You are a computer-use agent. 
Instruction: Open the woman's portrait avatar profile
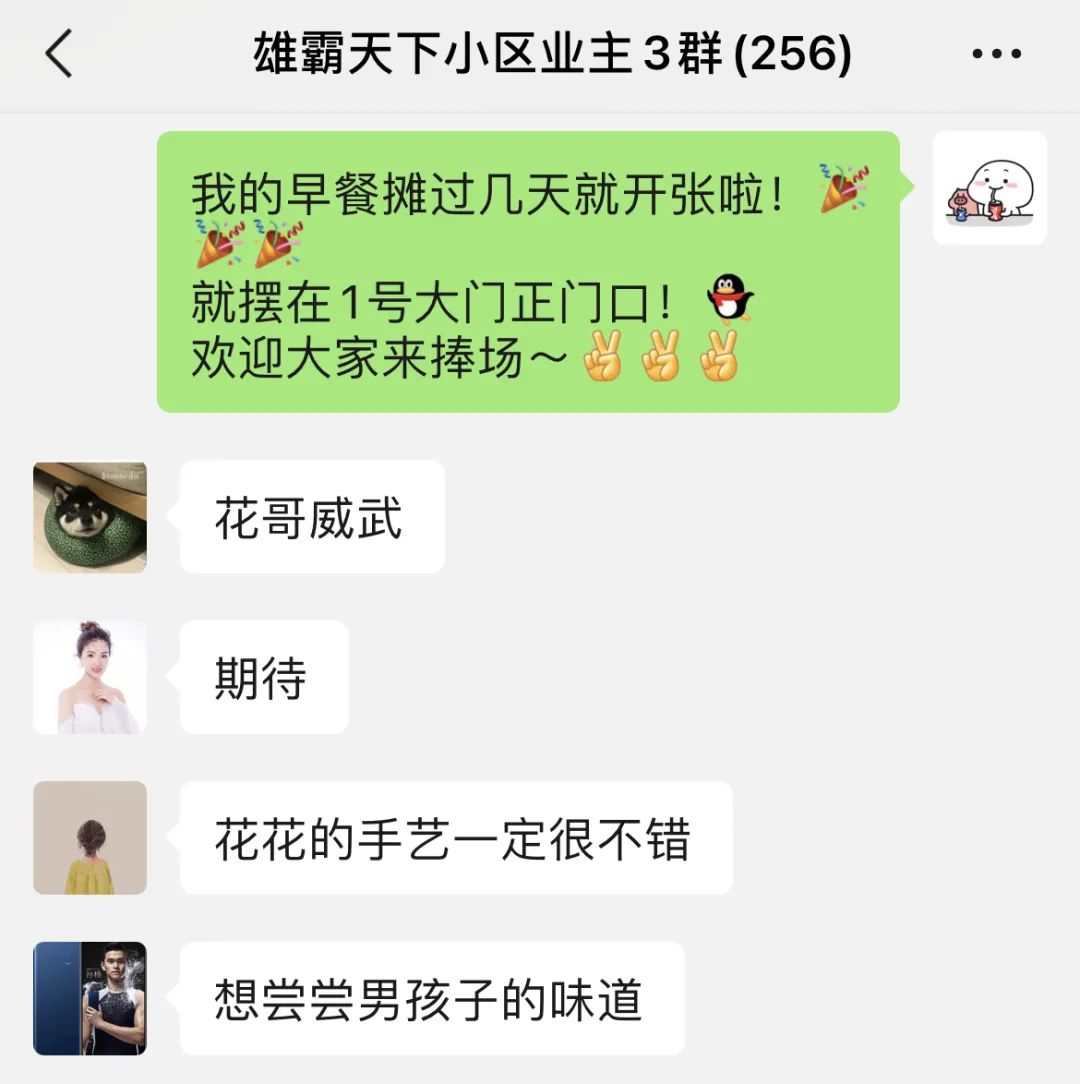(x=89, y=677)
